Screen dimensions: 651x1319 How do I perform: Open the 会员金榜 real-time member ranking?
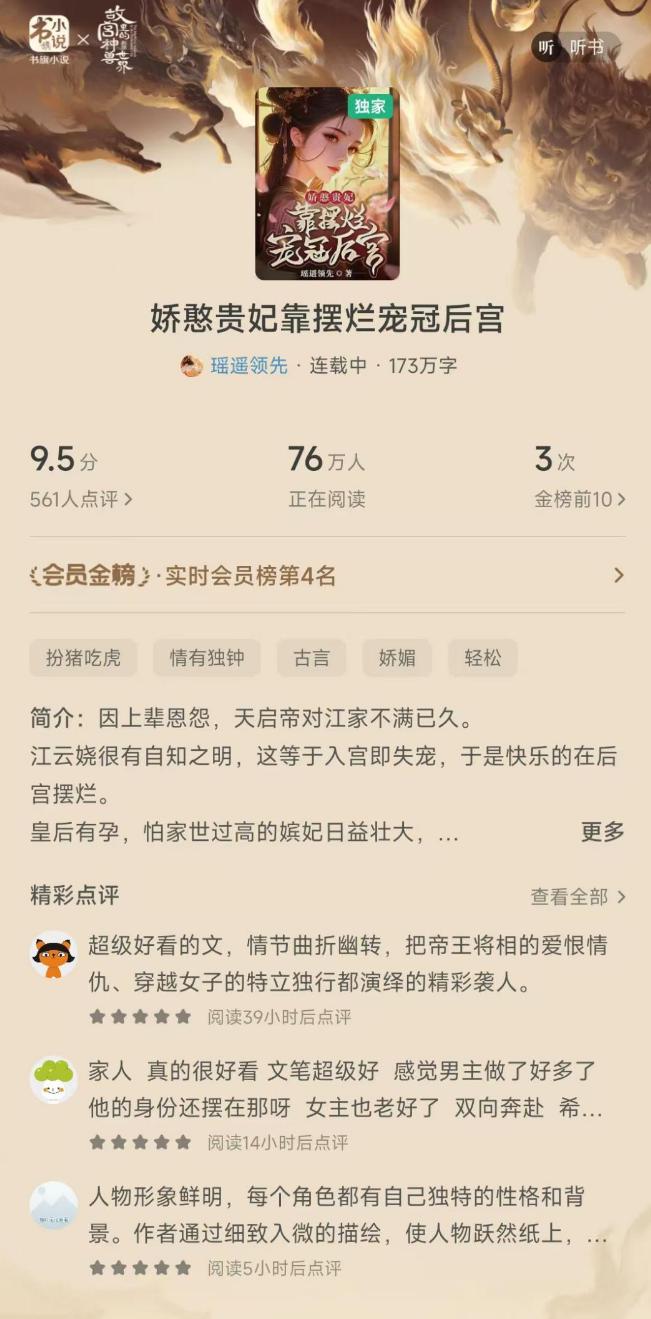[327, 575]
